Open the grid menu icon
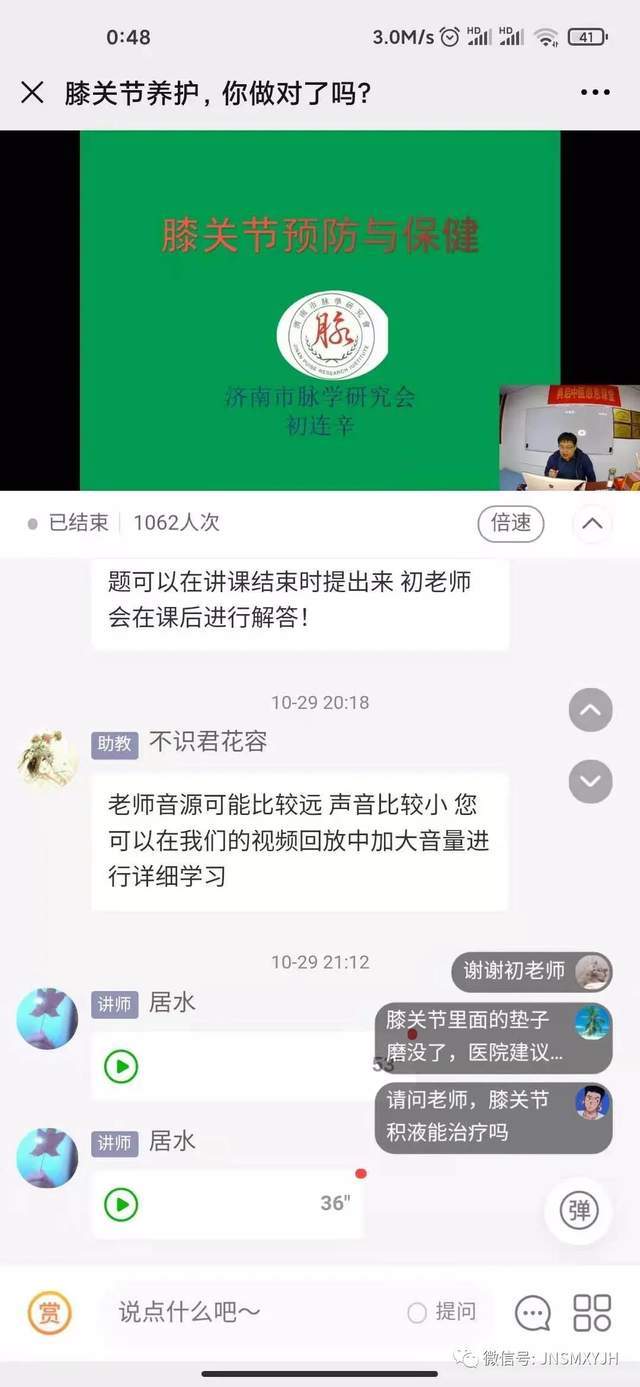 pyautogui.click(x=592, y=1312)
